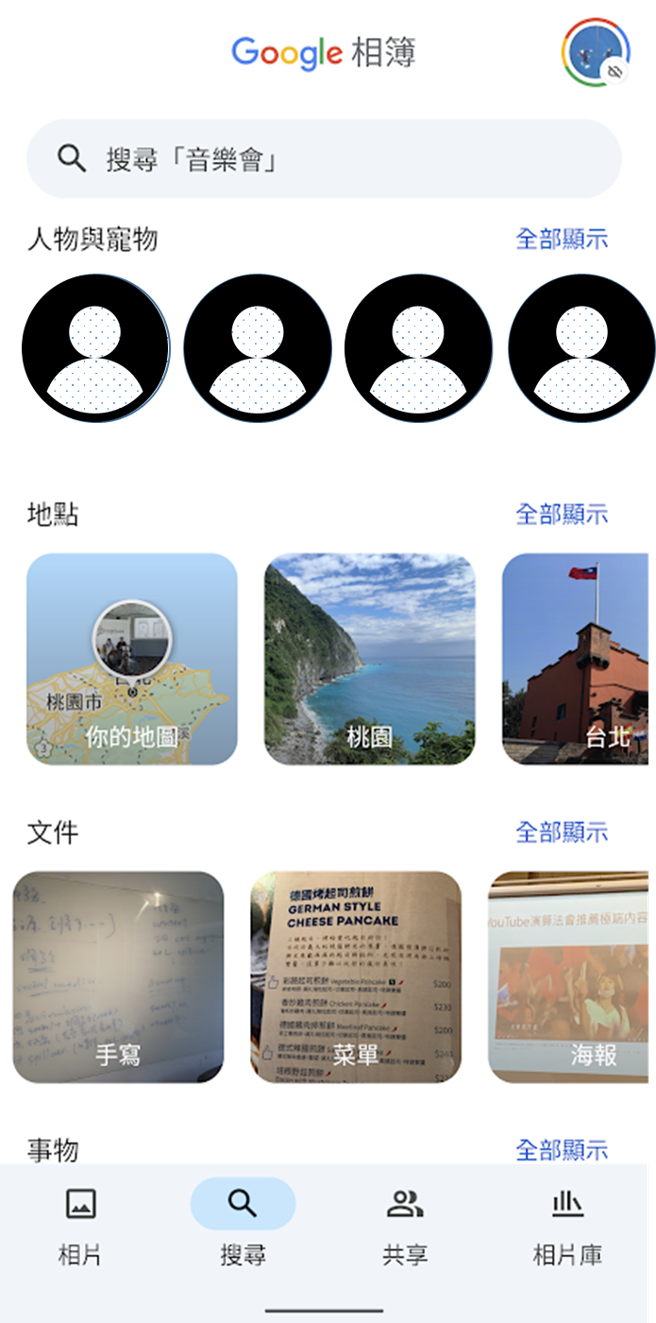Show all in 文件 section

click(x=561, y=832)
